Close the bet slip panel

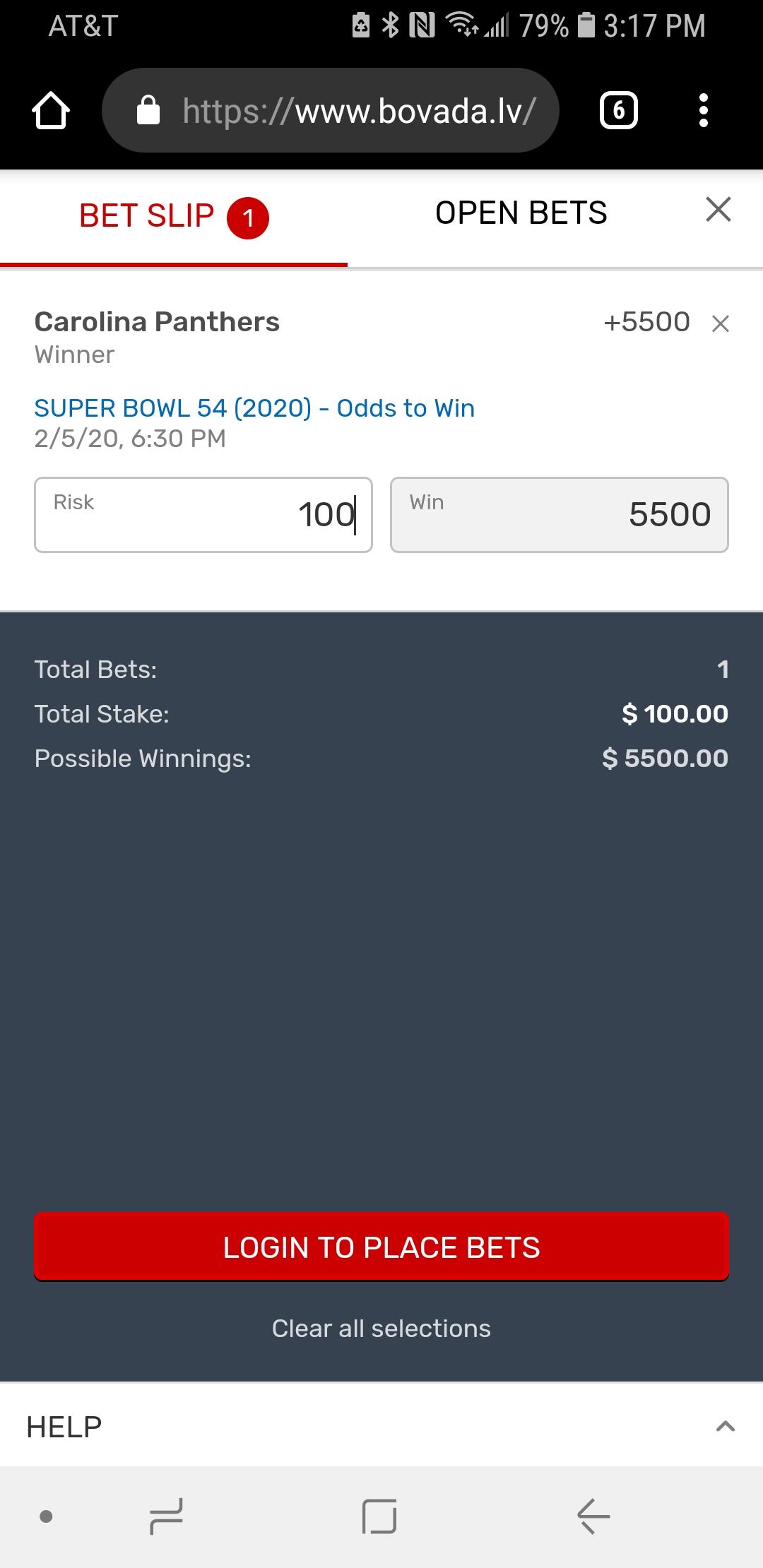click(718, 210)
